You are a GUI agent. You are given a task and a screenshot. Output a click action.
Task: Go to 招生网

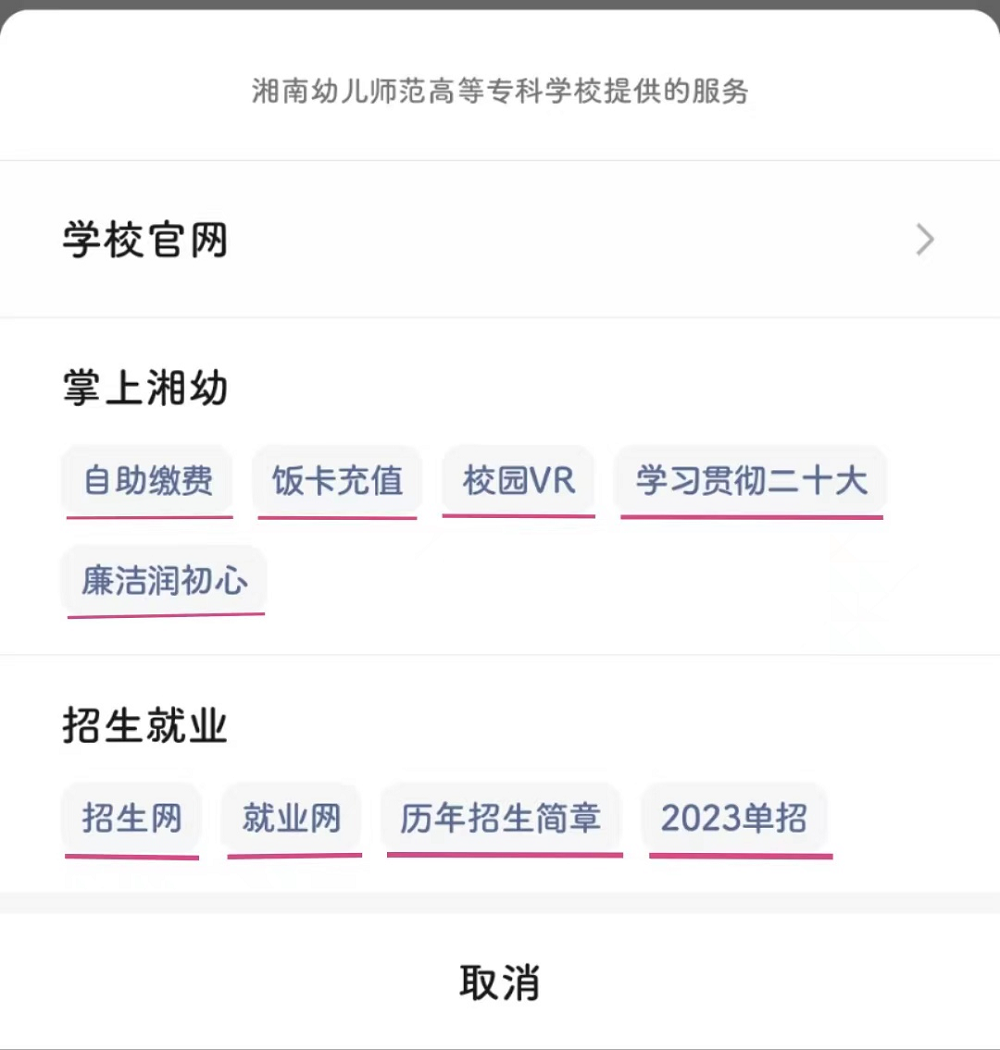point(132,819)
